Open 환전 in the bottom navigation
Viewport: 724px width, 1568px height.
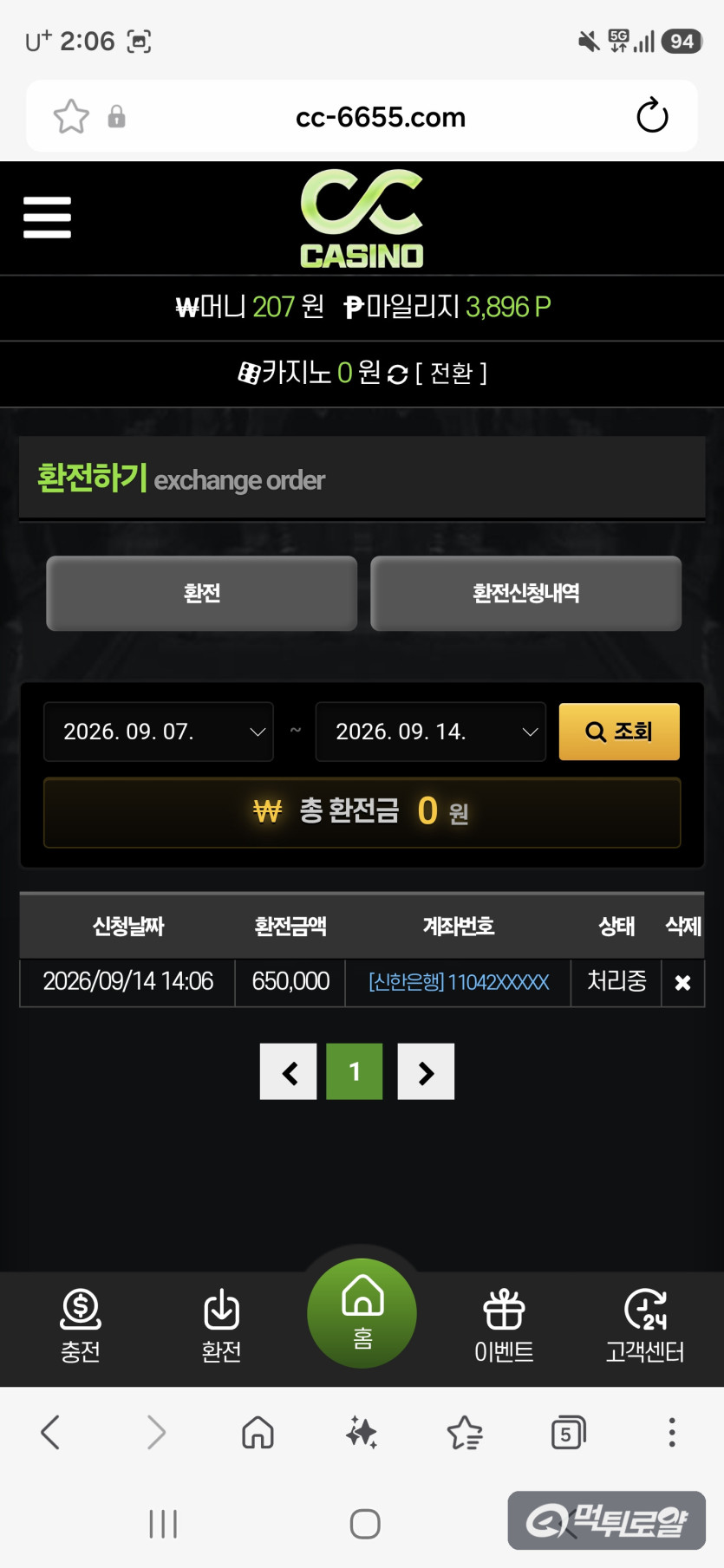(221, 1326)
